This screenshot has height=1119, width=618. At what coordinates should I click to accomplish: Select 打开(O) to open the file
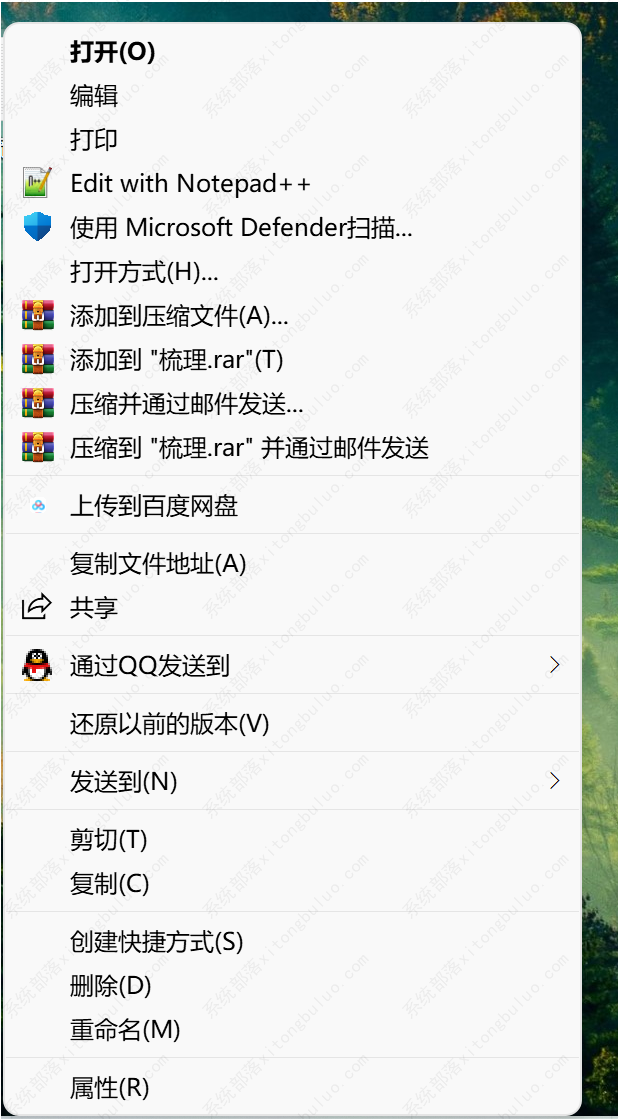coord(112,52)
